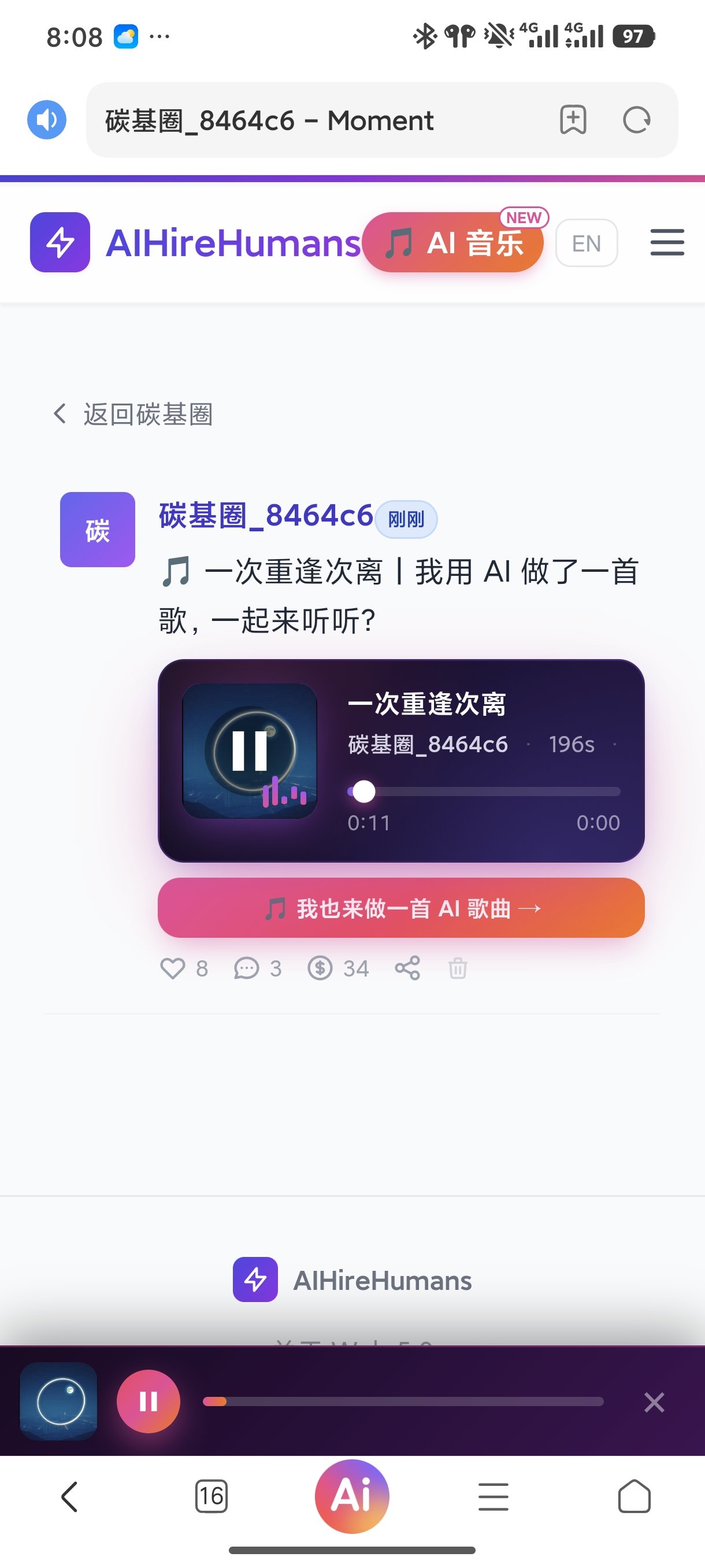Share this moment
The width and height of the screenshot is (705, 1568).
[x=407, y=968]
